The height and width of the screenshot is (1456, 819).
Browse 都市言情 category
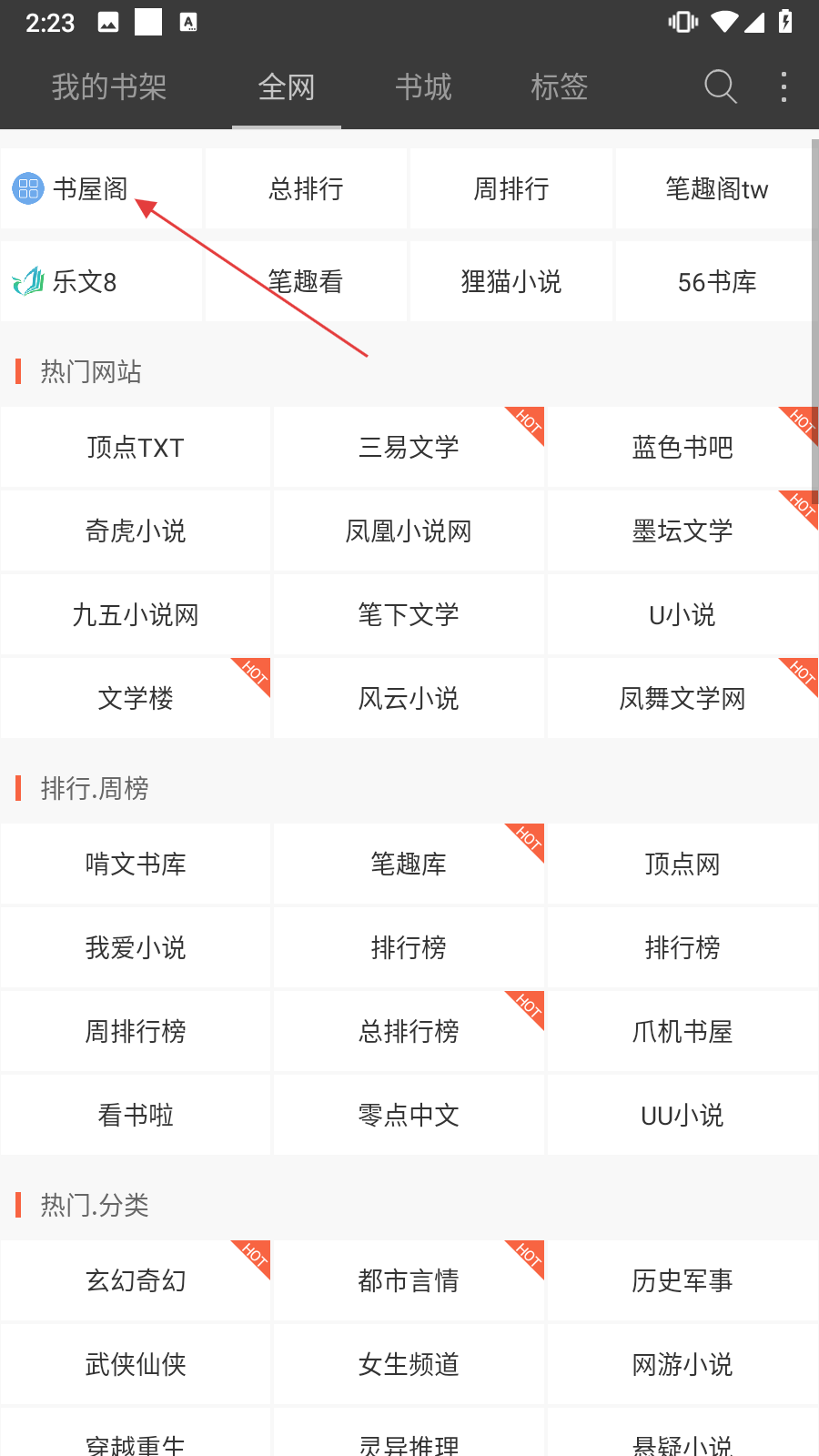click(409, 1280)
